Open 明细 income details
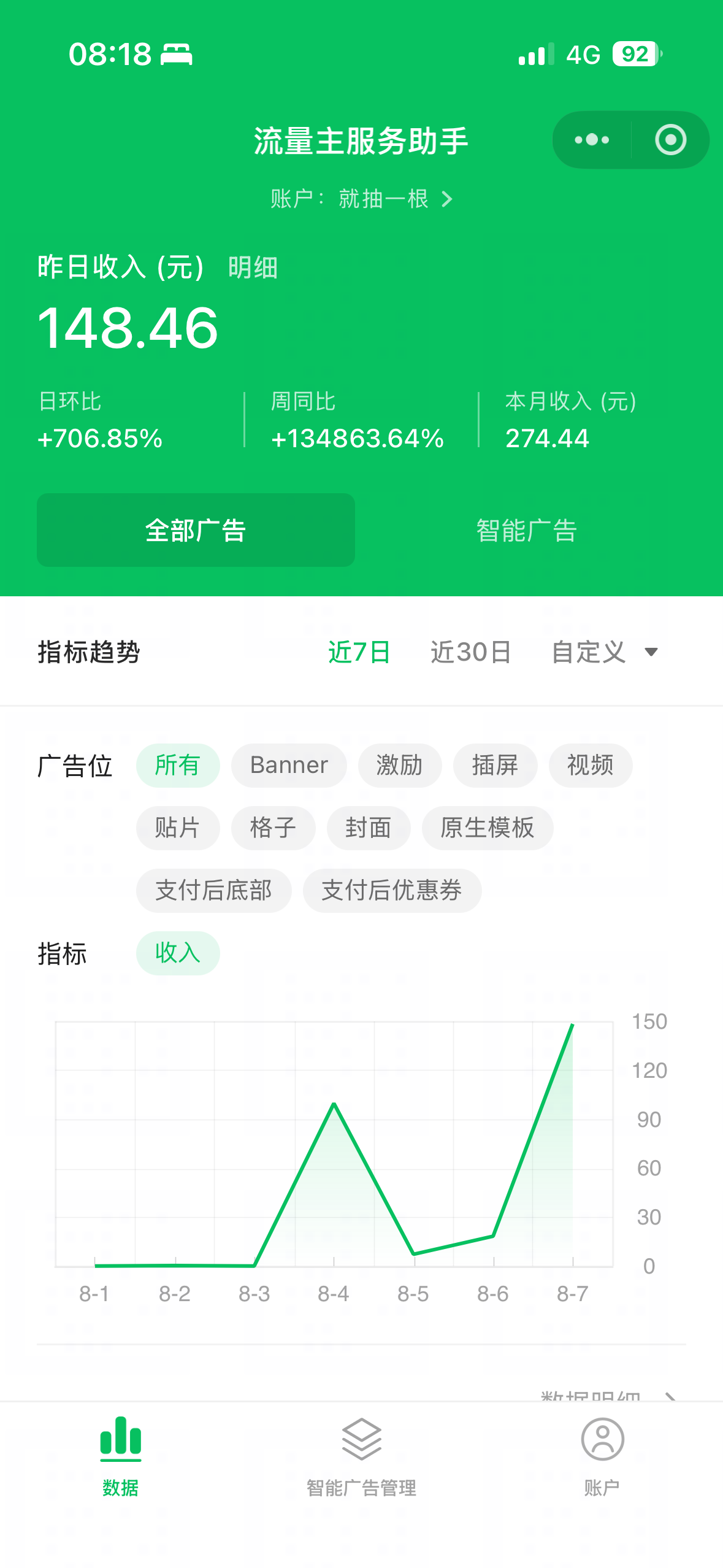This screenshot has width=723, height=1568. 253,267
